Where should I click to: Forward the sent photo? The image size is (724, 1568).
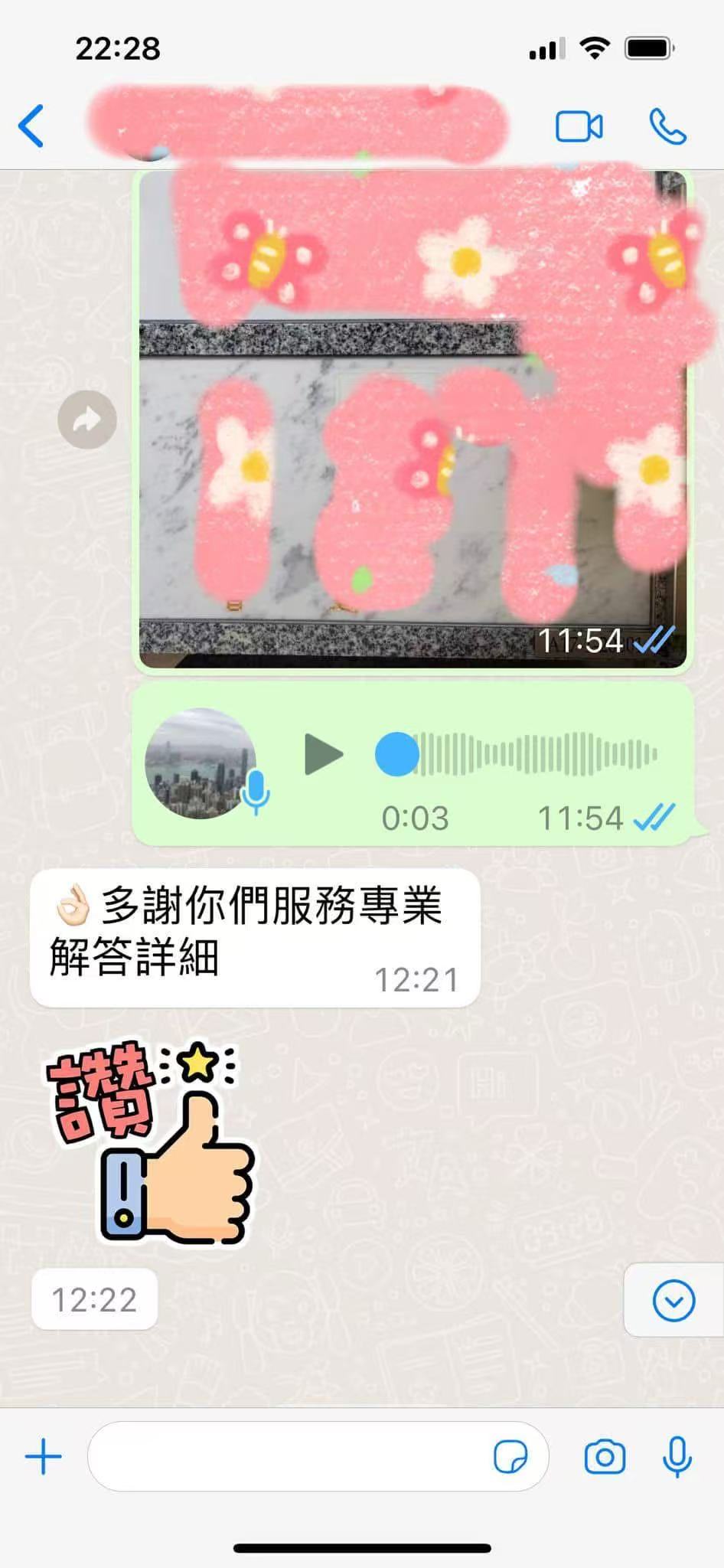pos(87,420)
